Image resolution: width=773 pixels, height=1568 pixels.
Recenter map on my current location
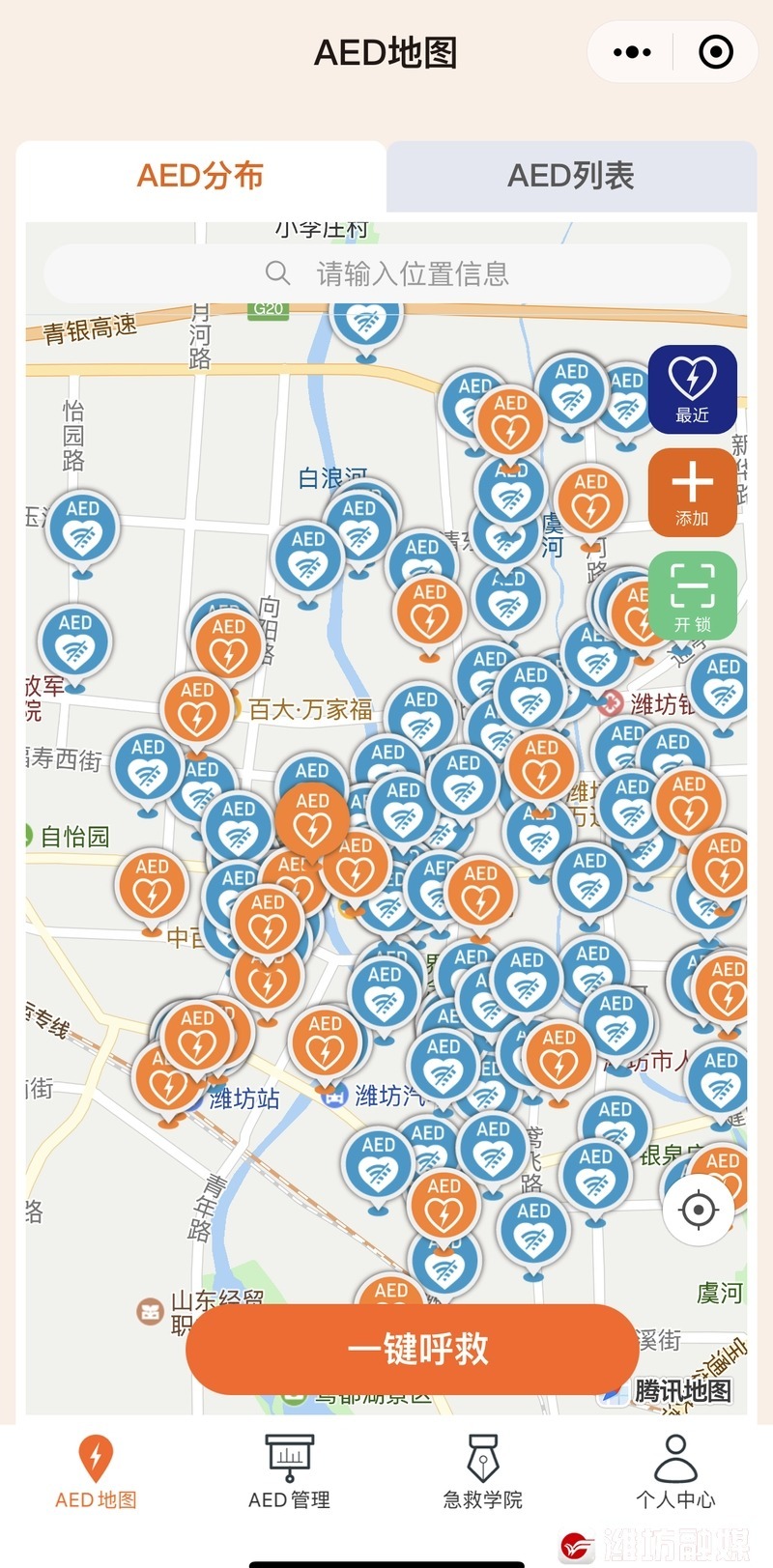[699, 1210]
